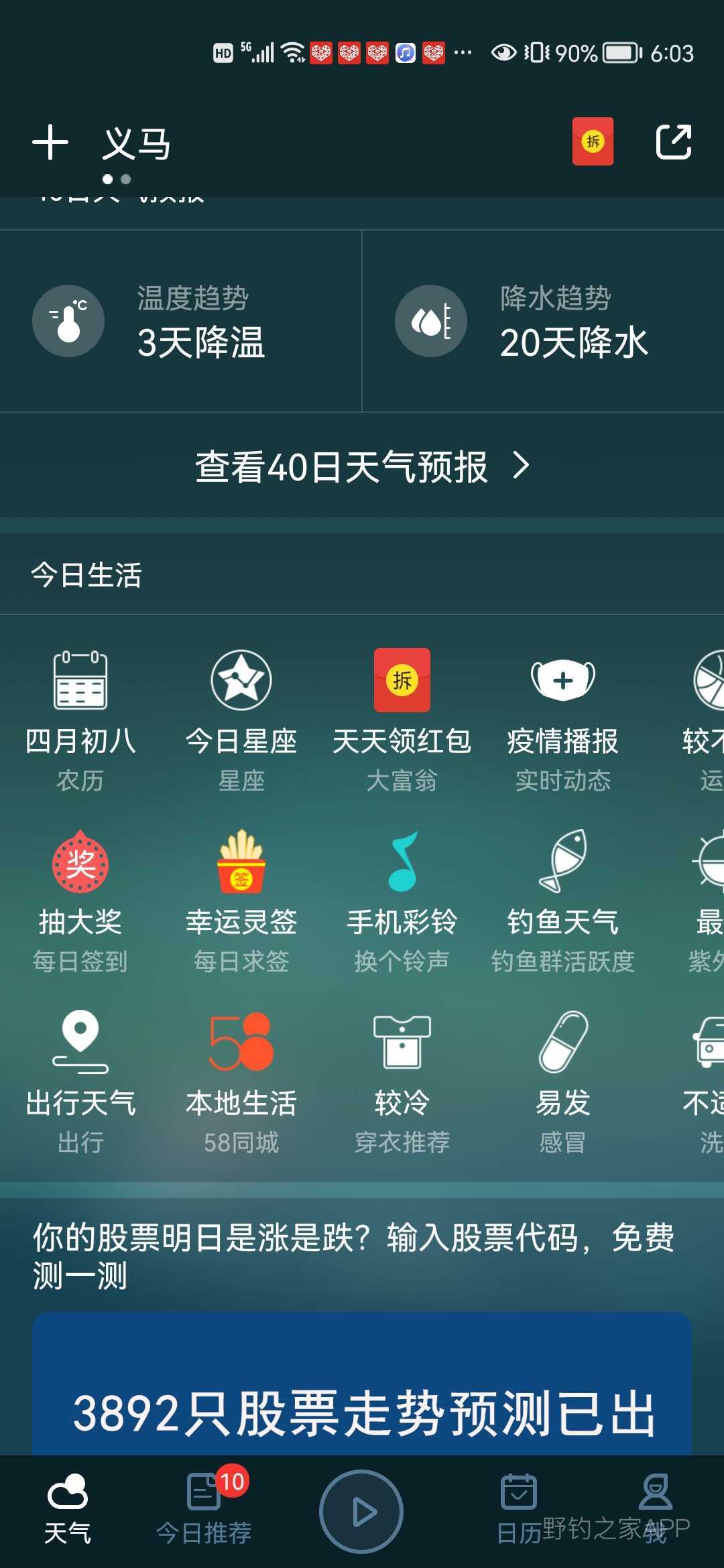View the 40-day weather forecast
724x1568 pixels.
(x=362, y=466)
